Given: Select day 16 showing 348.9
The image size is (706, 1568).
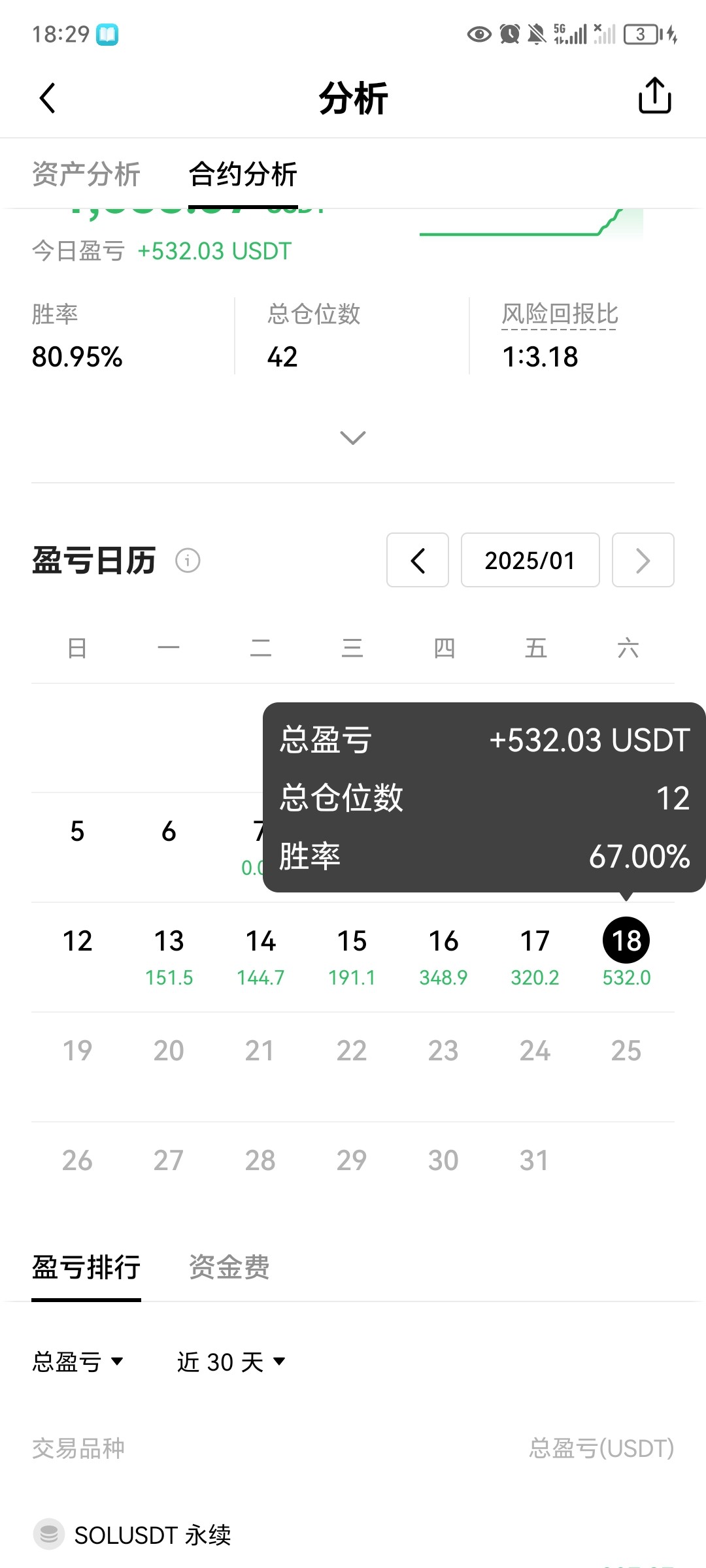Looking at the screenshot, I should coord(443,956).
